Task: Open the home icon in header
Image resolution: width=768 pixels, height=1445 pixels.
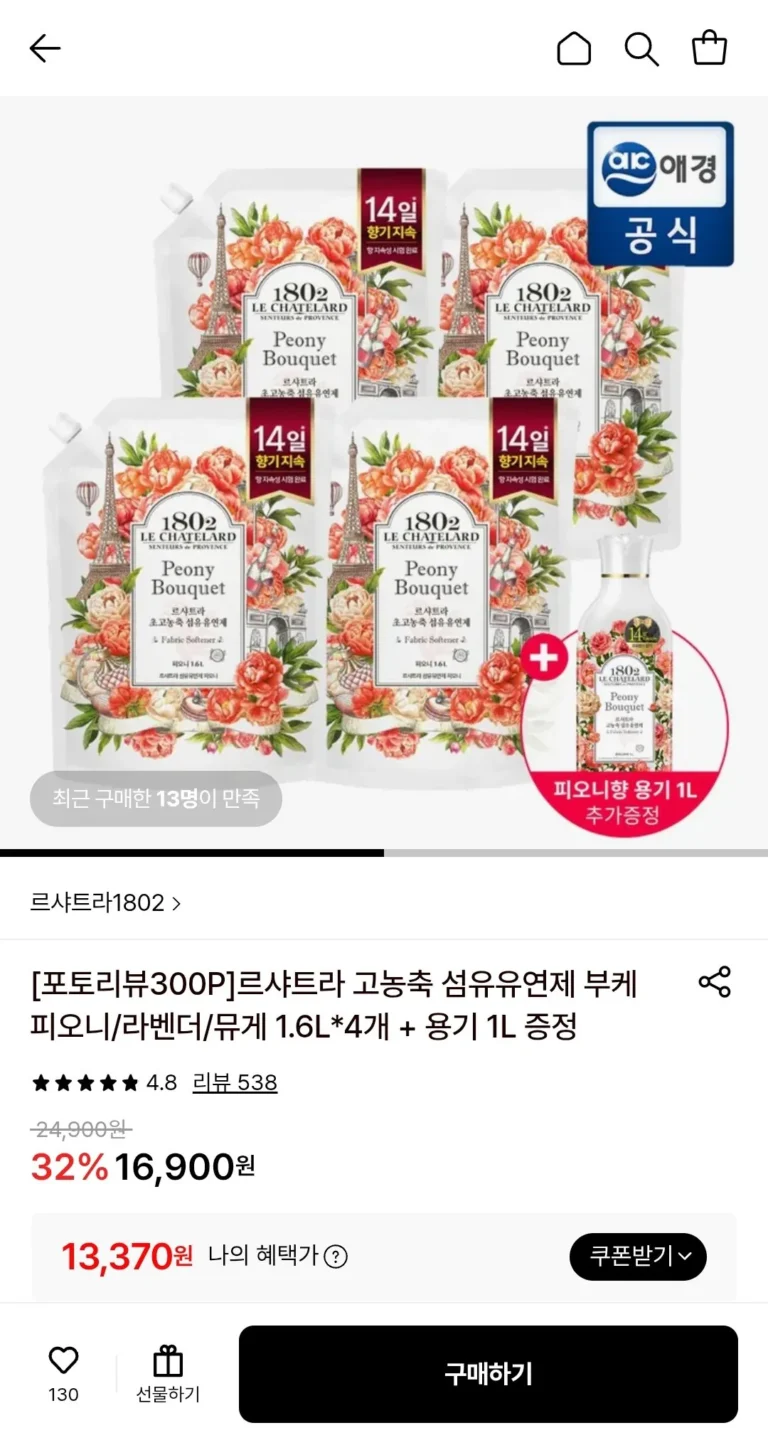Action: click(574, 48)
